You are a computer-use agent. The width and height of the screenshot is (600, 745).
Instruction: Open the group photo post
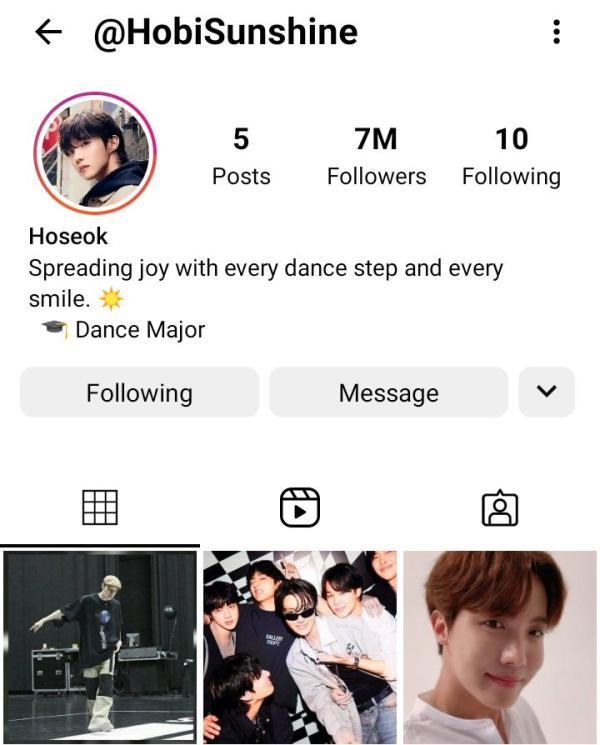300,647
